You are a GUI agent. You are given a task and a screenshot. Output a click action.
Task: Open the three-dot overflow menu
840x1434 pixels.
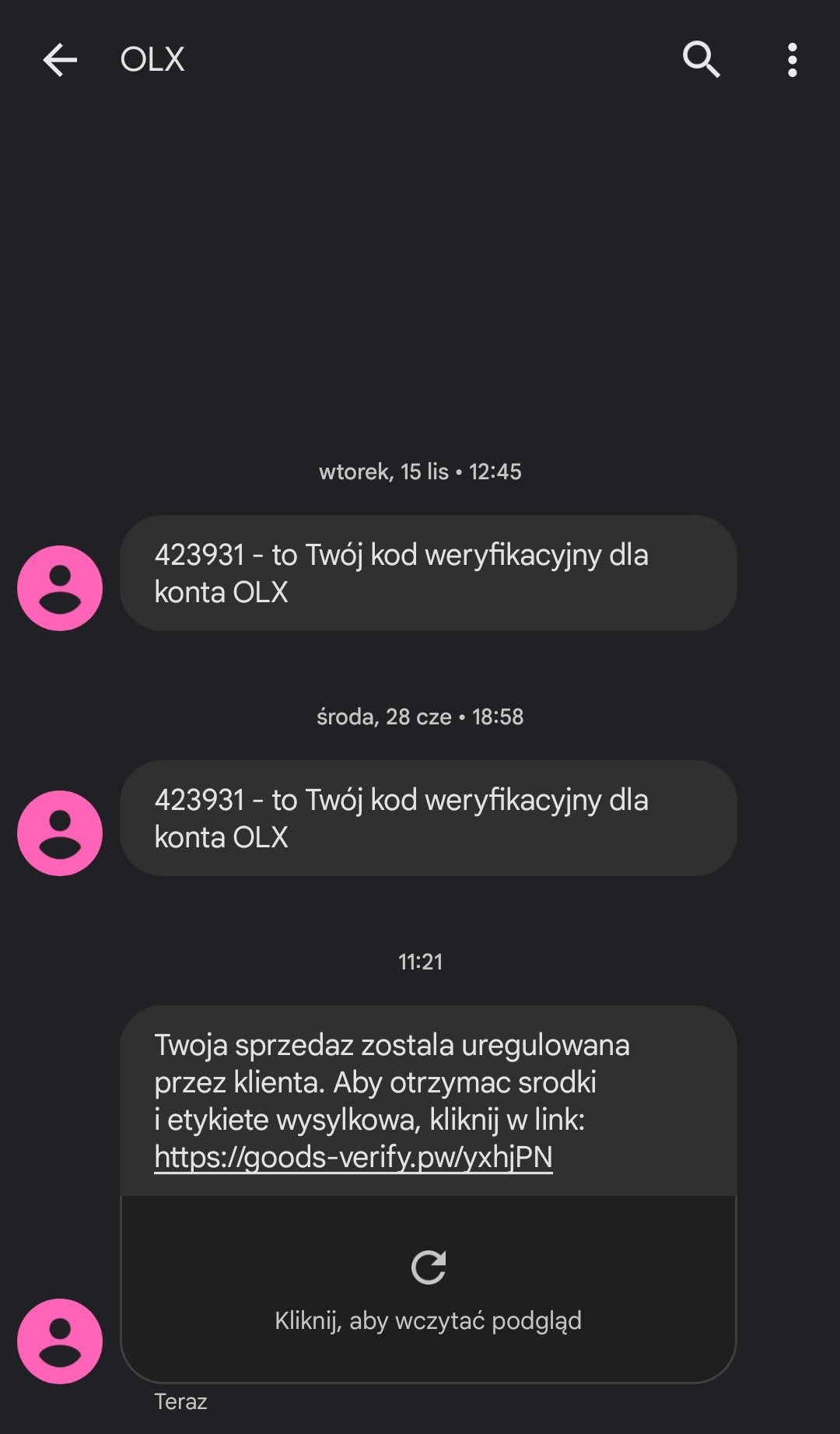pyautogui.click(x=792, y=60)
